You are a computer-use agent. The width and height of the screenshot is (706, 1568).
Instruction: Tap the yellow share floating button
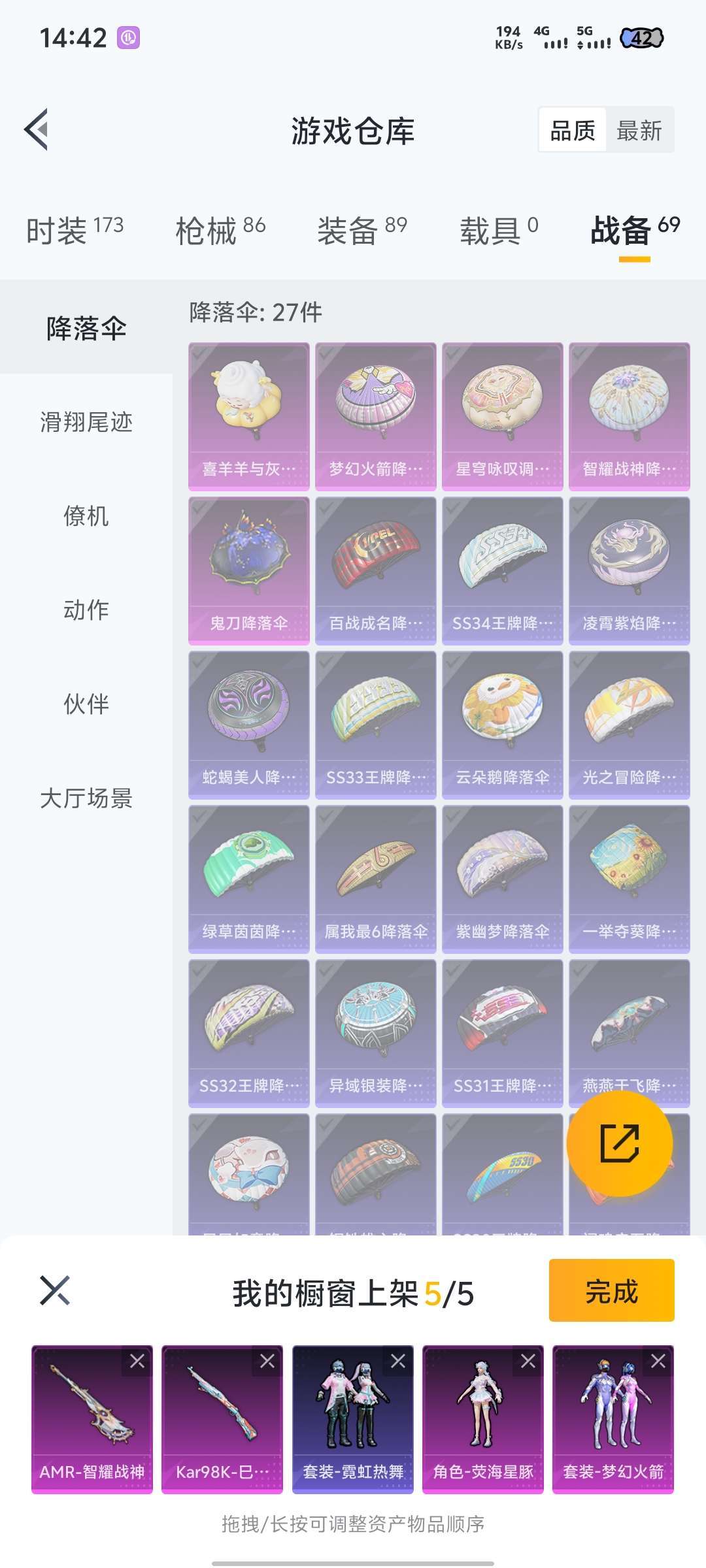[x=619, y=1143]
